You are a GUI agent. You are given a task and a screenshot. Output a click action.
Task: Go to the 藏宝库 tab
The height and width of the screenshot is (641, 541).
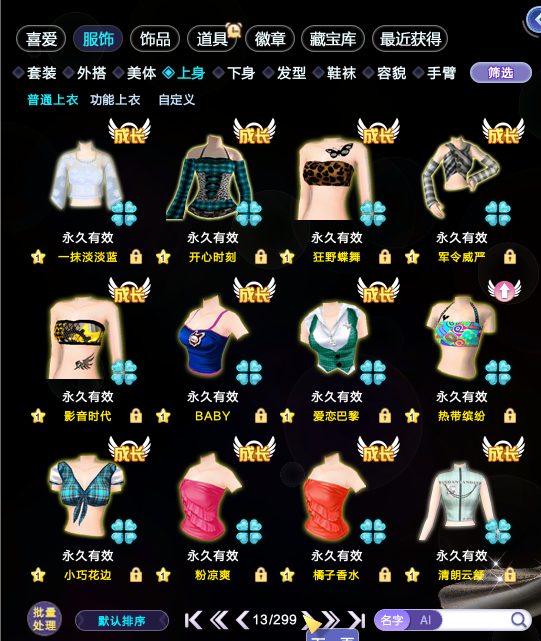click(332, 39)
